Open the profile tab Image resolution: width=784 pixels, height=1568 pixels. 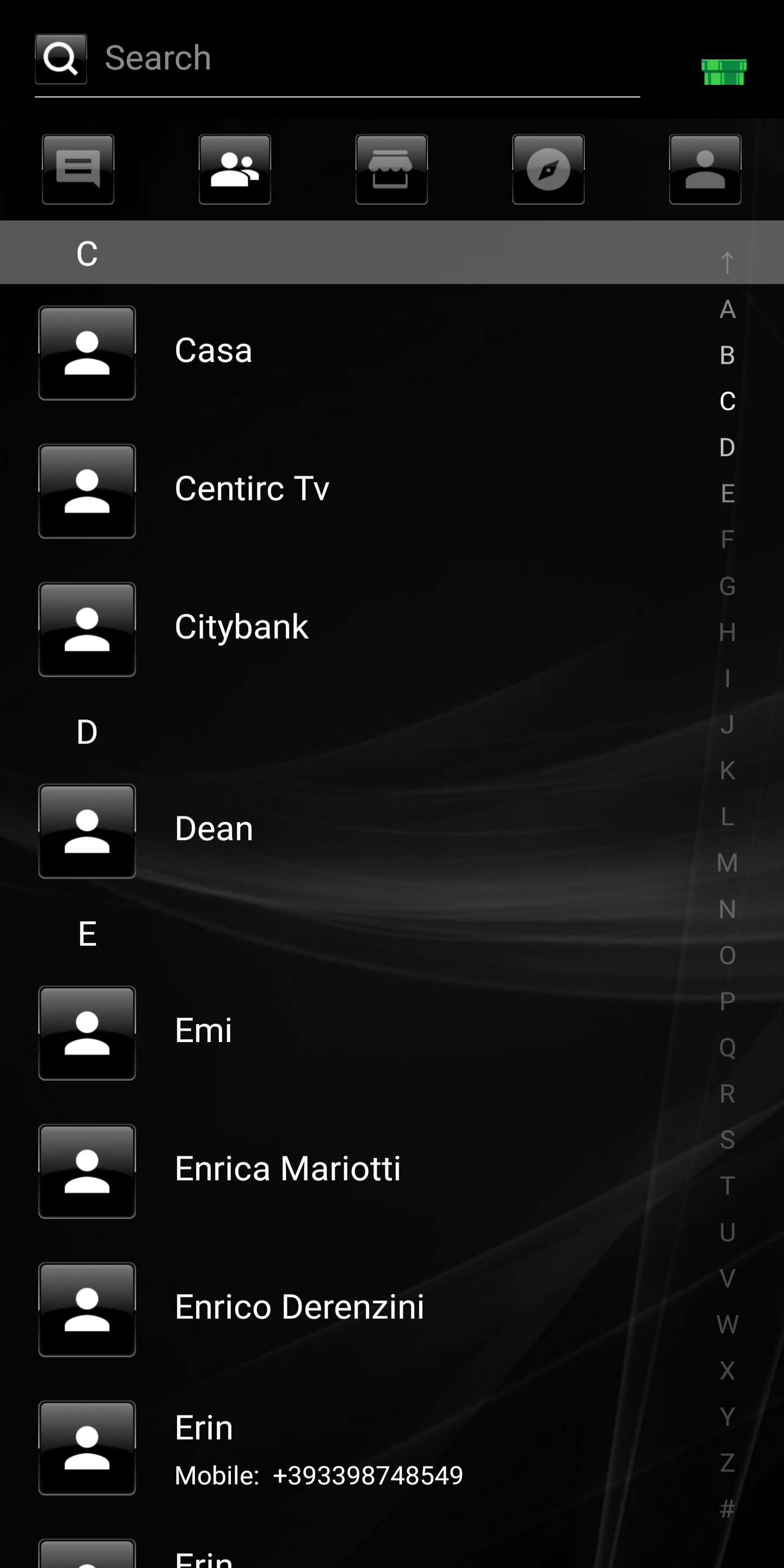[x=705, y=169]
